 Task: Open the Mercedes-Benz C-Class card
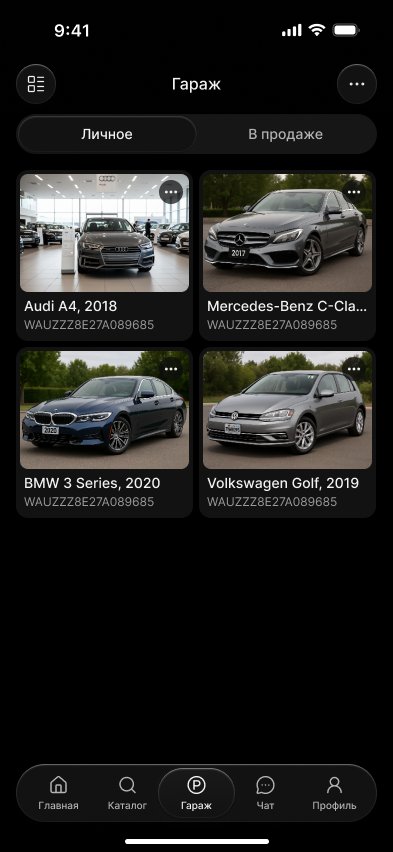tap(288, 256)
